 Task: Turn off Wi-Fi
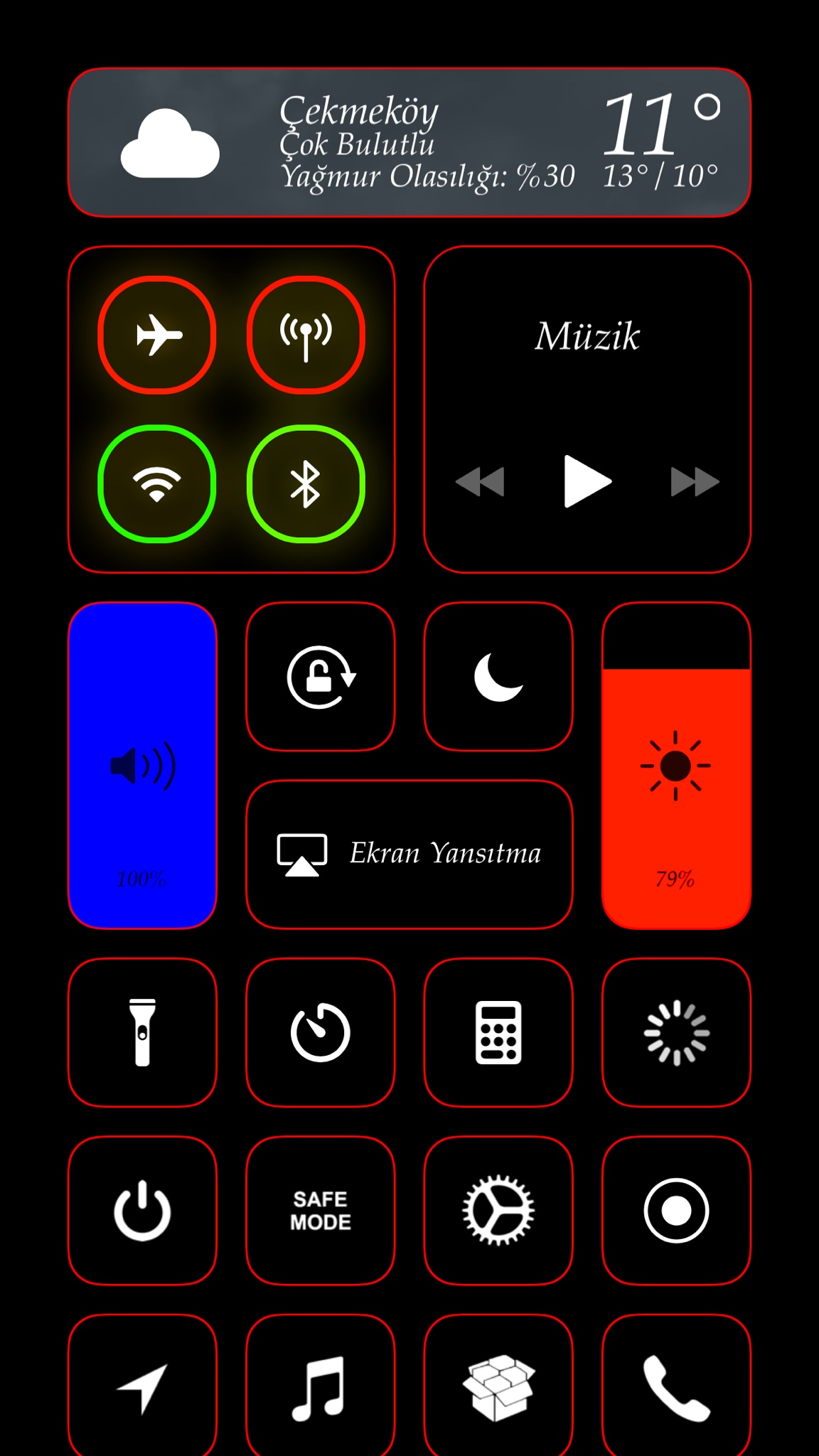[x=157, y=483]
